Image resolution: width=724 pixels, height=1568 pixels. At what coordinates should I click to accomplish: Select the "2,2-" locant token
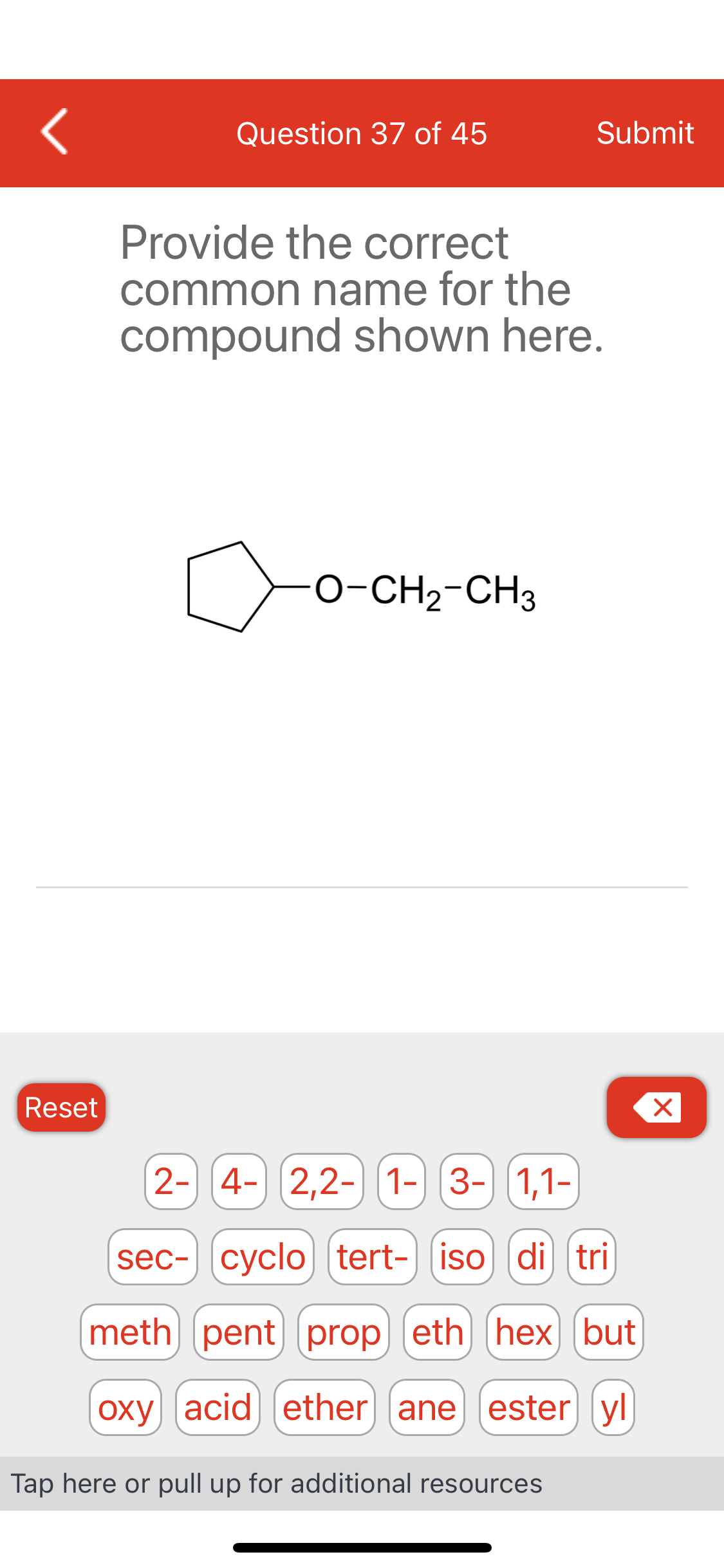point(322,1182)
